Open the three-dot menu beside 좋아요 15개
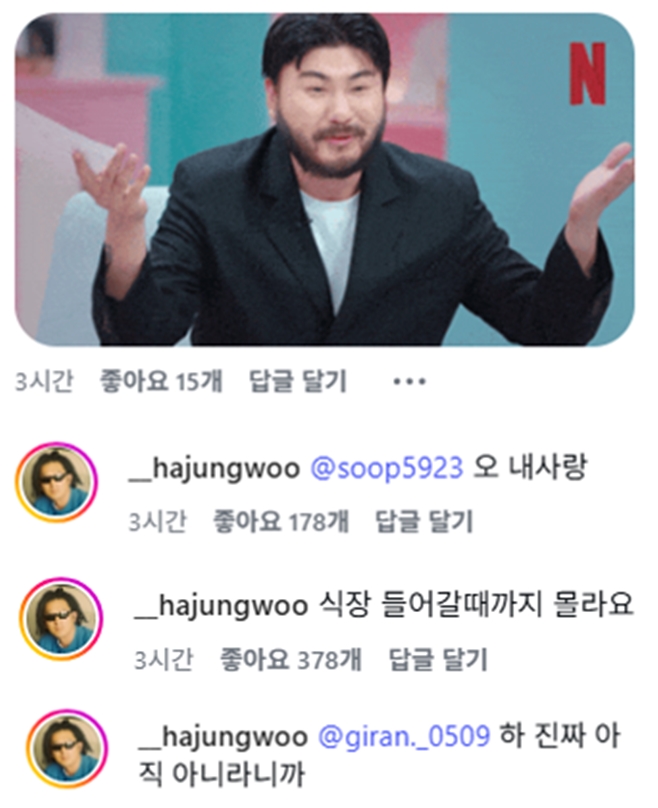658x808 pixels. pyautogui.click(x=409, y=382)
